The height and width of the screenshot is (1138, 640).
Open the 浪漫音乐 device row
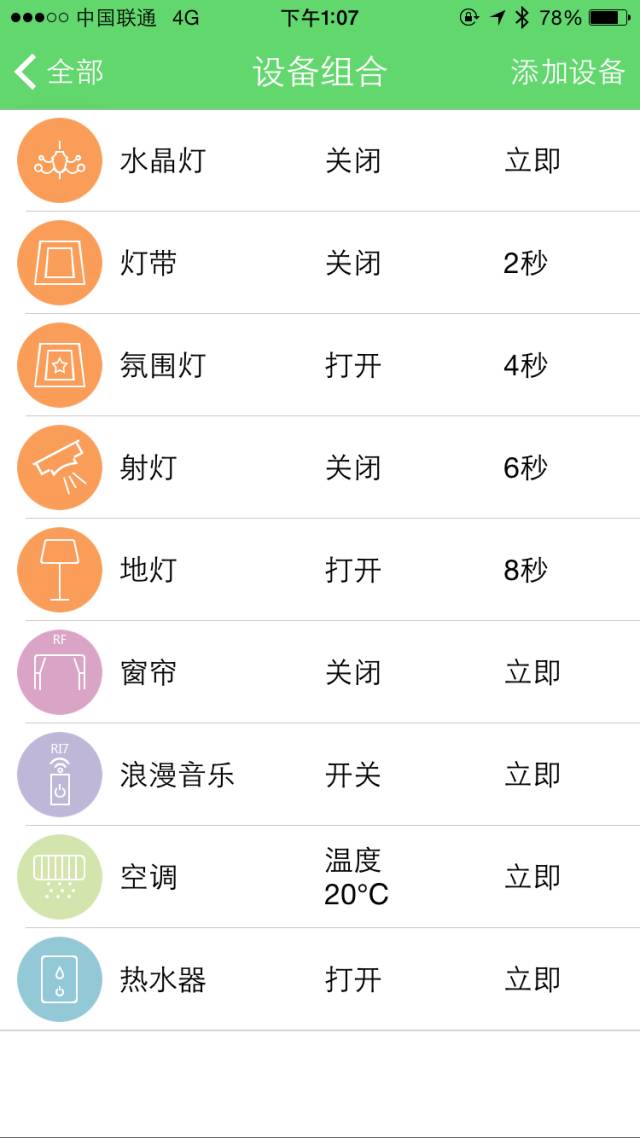320,775
